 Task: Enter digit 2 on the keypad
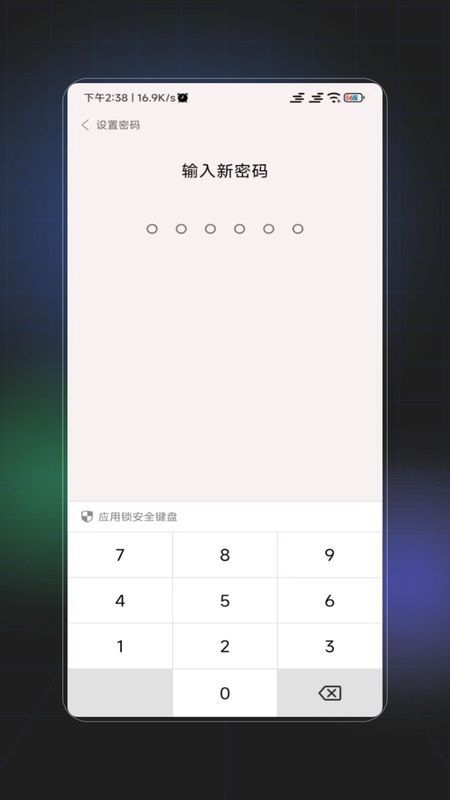pyautogui.click(x=225, y=646)
